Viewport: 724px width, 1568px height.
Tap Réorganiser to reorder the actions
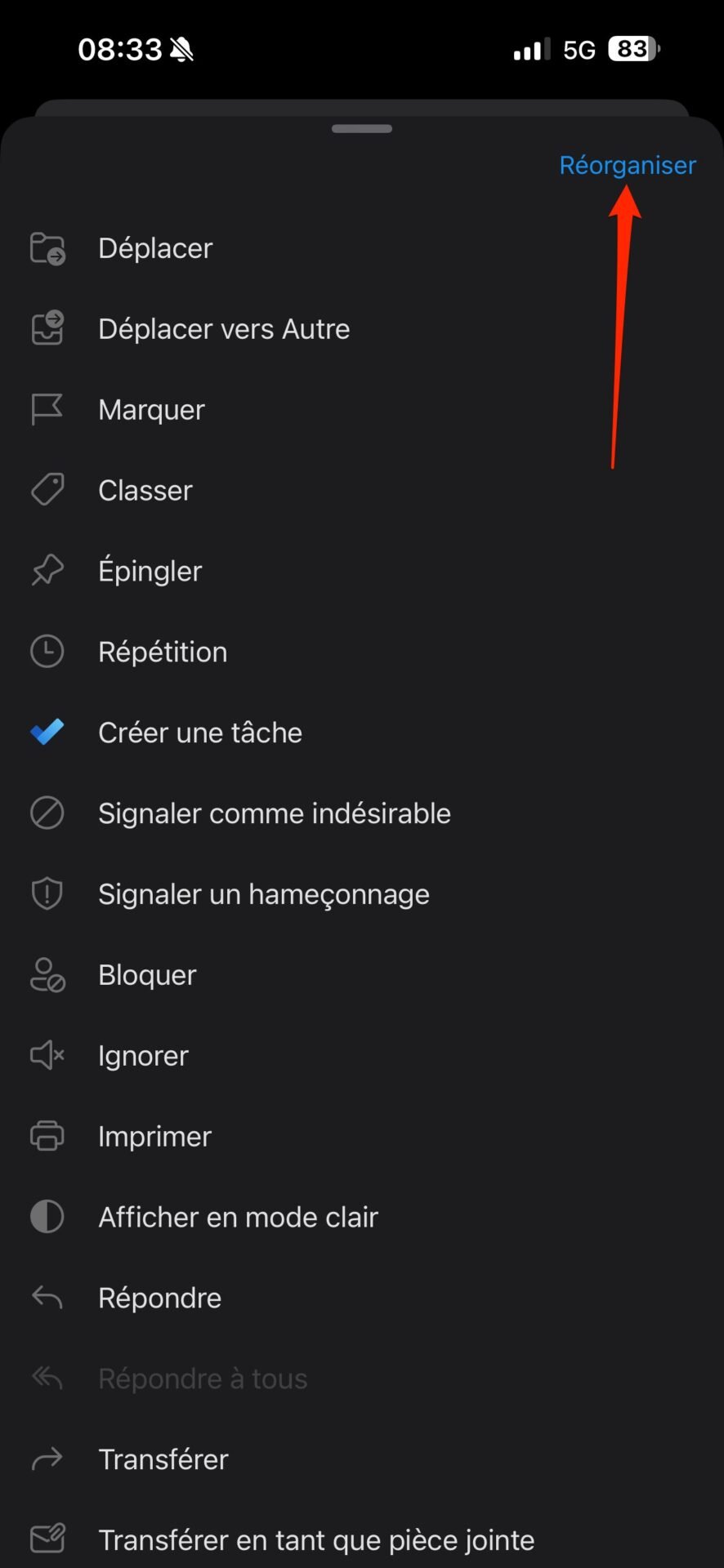pos(627,165)
